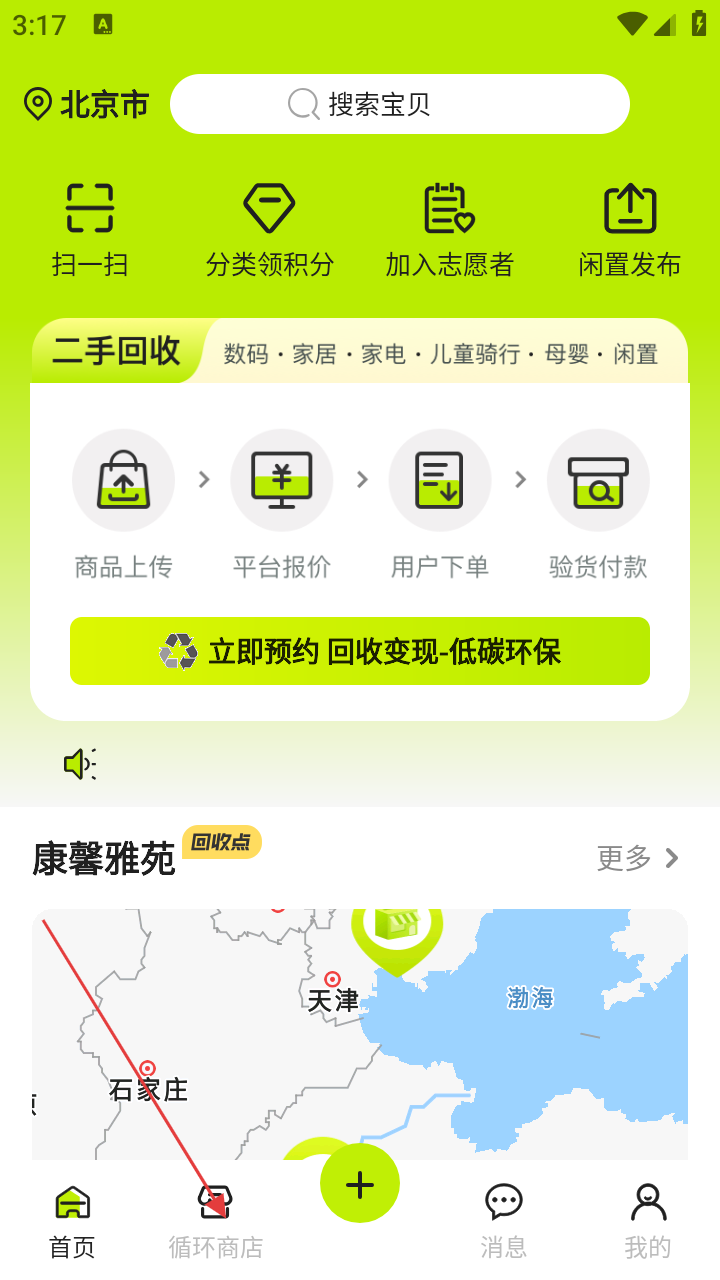Switch to the 我的 tab
The height and width of the screenshot is (1280, 720).
tap(648, 1220)
